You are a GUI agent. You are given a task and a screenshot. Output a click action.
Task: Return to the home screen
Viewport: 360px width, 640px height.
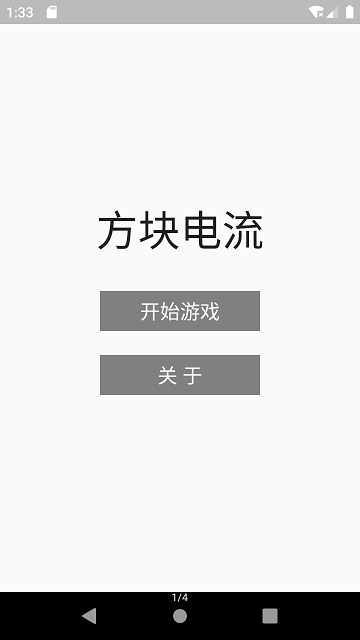click(x=180, y=616)
